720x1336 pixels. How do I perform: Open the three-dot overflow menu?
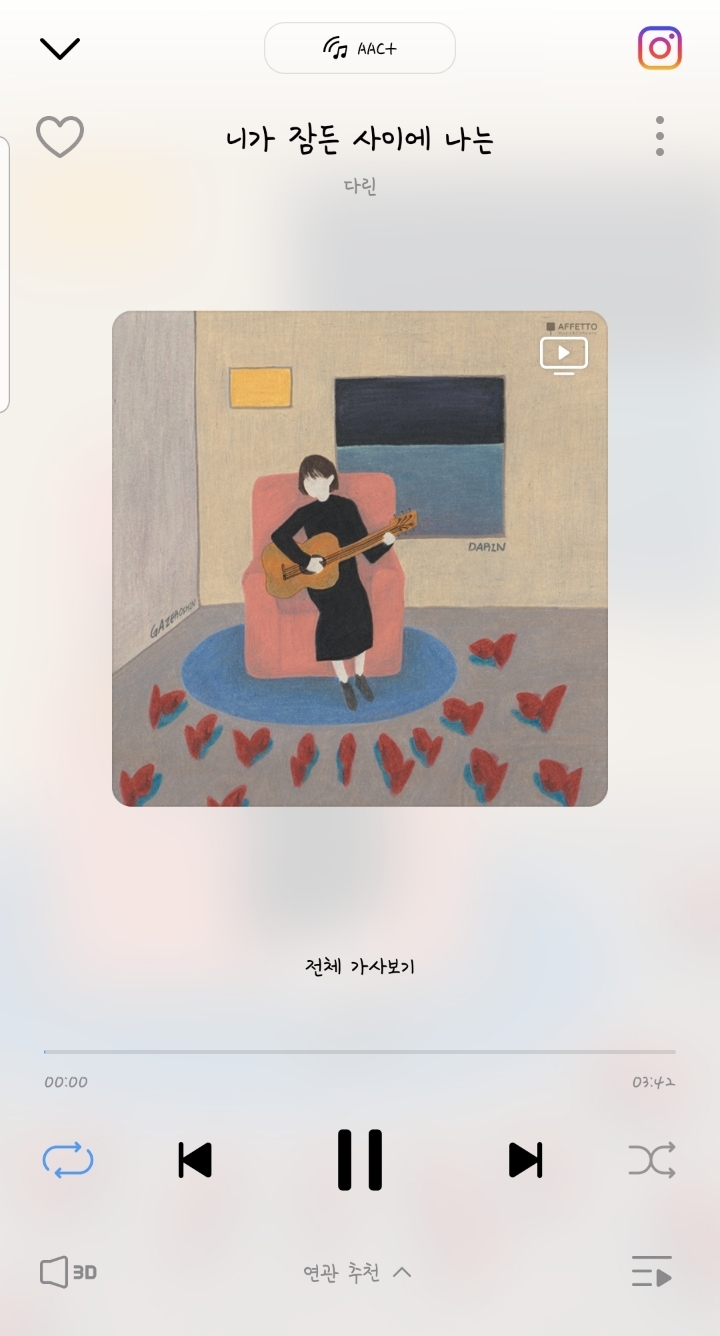click(659, 136)
